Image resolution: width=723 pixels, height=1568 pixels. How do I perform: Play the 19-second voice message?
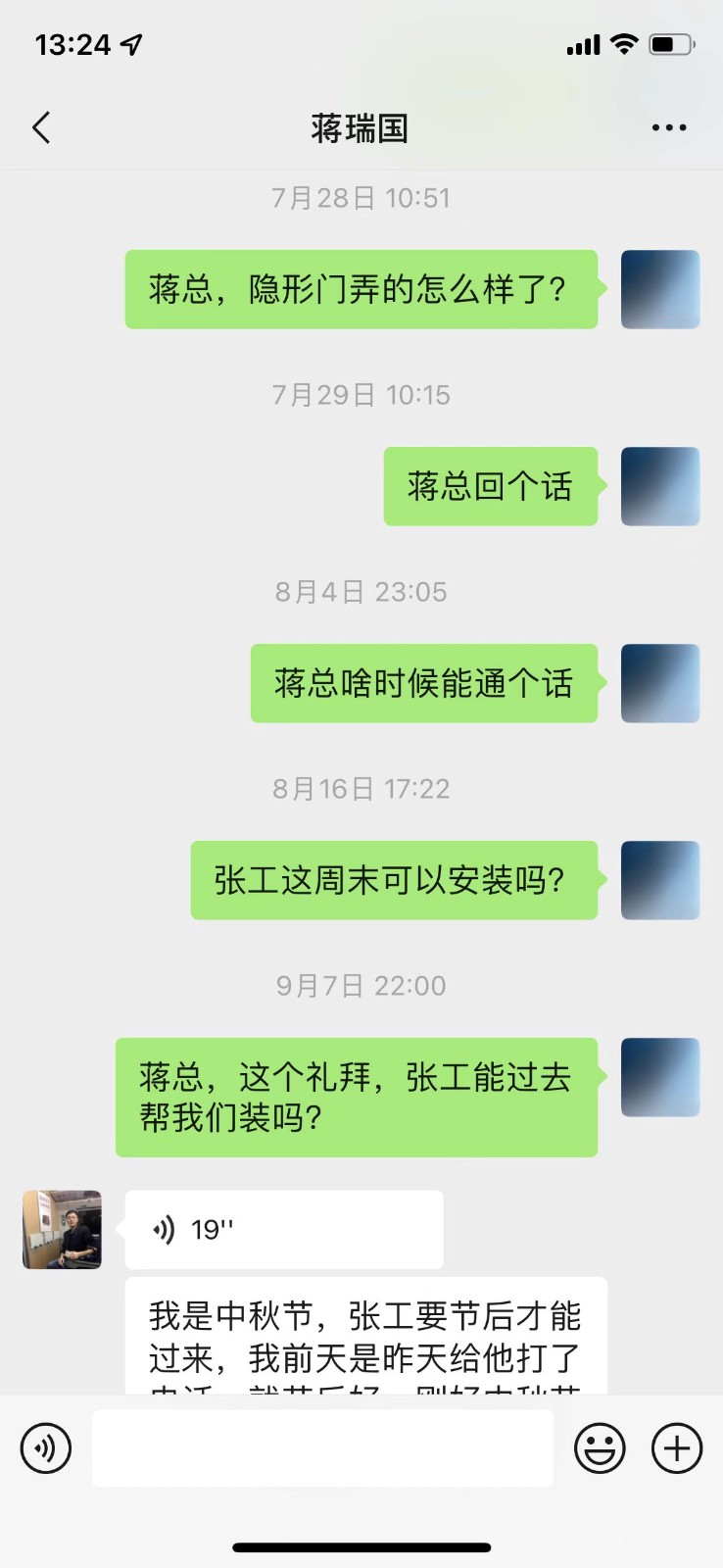click(283, 1229)
